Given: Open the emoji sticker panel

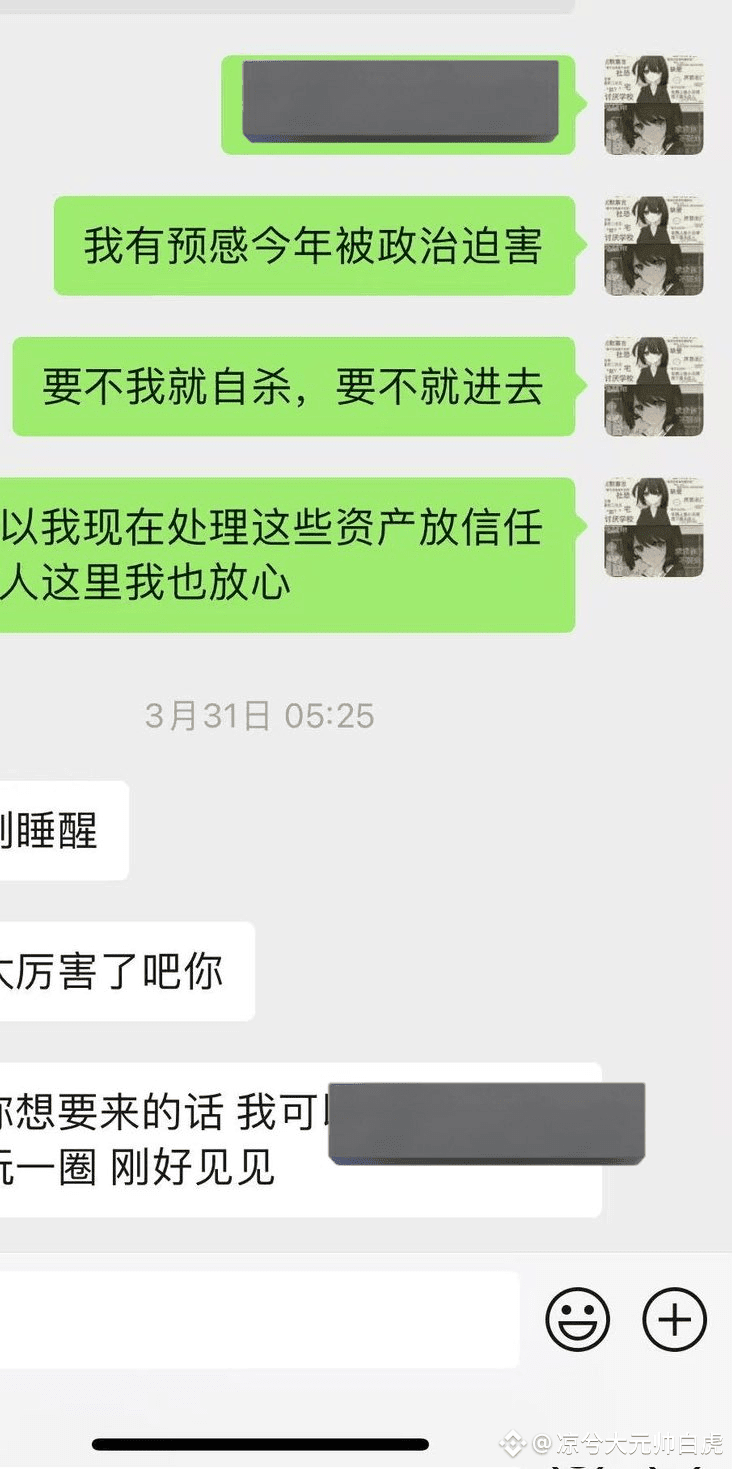Looking at the screenshot, I should 577,1319.
